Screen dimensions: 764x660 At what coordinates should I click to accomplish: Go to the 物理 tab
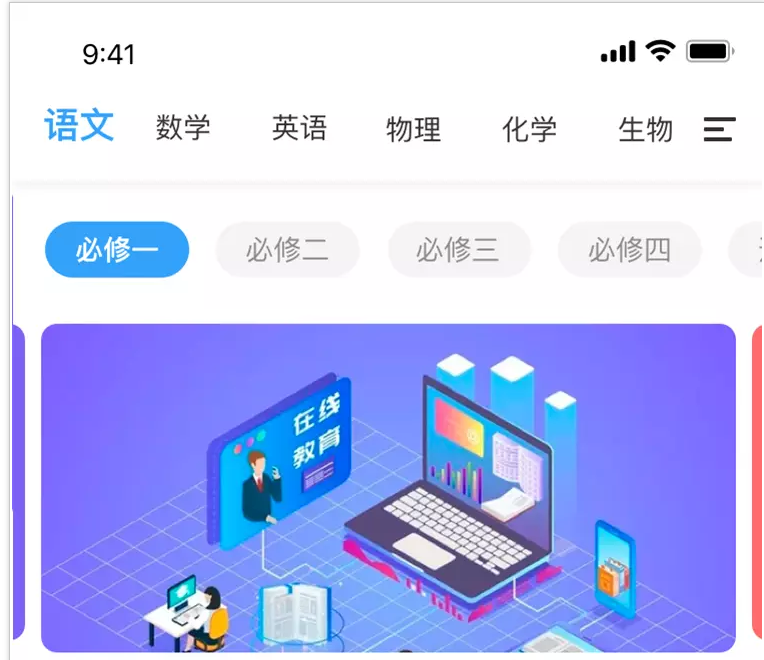[413, 129]
